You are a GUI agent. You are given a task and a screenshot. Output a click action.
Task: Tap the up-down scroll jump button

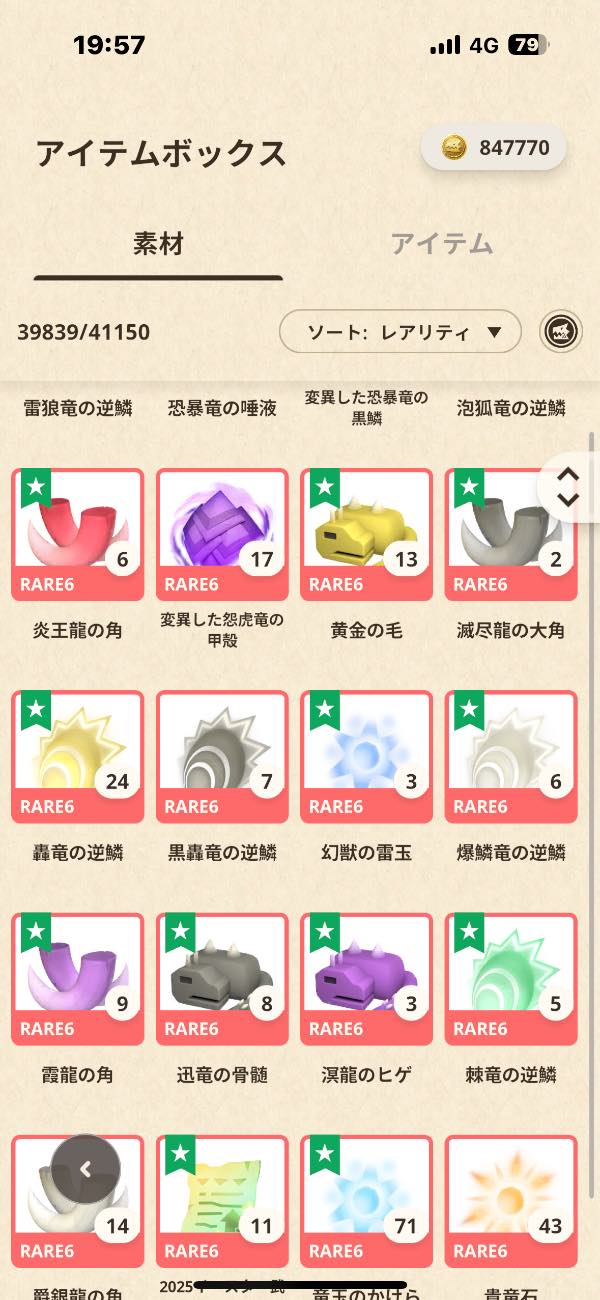pos(568,487)
